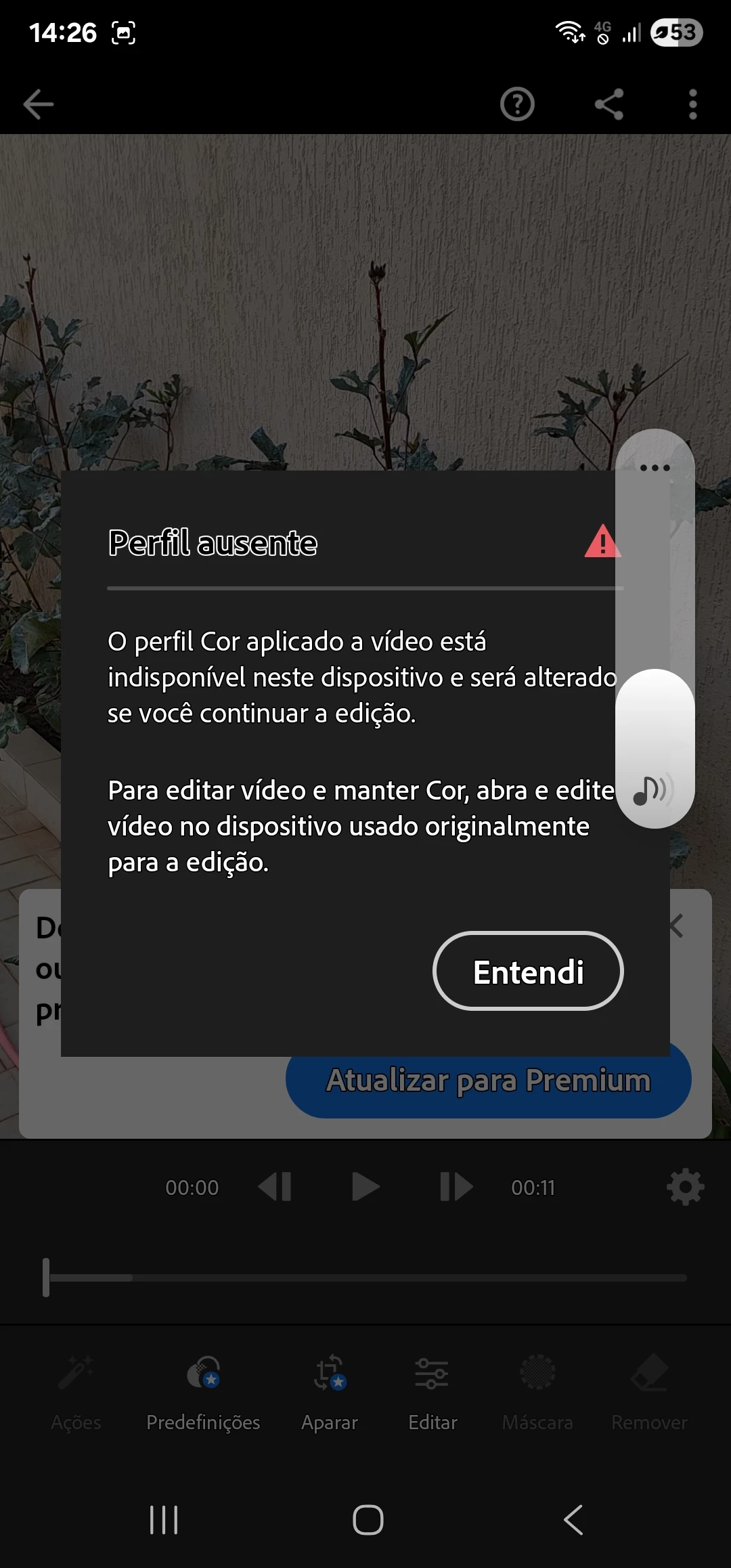Share this video
The image size is (731, 1568).
point(608,104)
